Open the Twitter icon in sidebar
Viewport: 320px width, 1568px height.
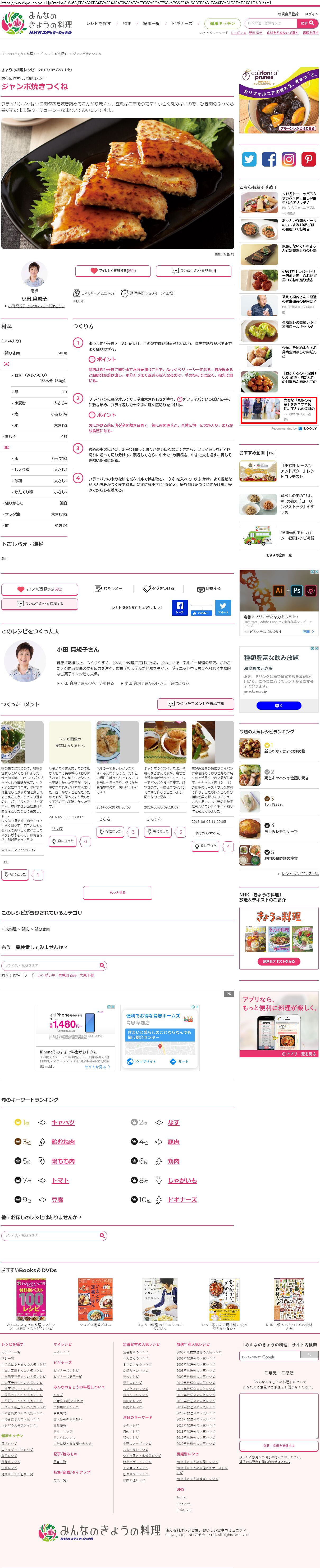(249, 159)
